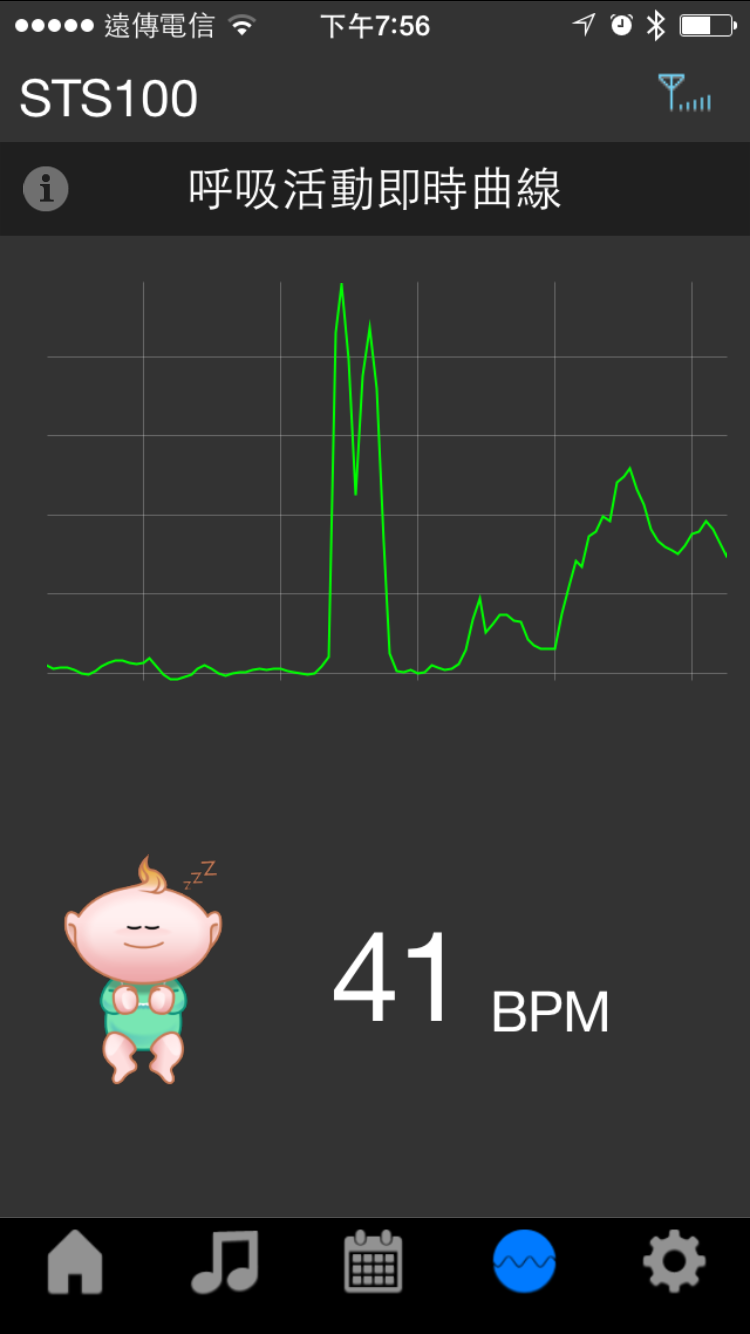This screenshot has height=1334, width=750.
Task: Go to the Home tab
Action: [75, 1262]
